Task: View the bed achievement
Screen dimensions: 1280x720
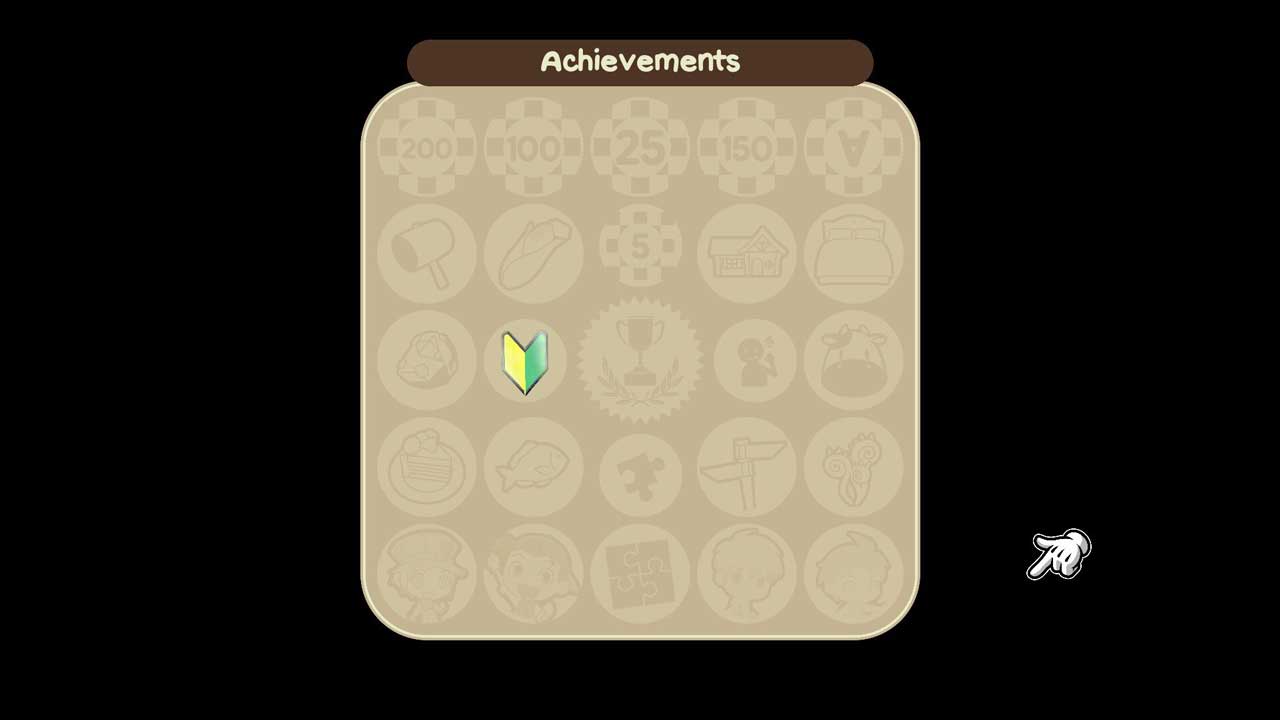Action: tap(853, 253)
